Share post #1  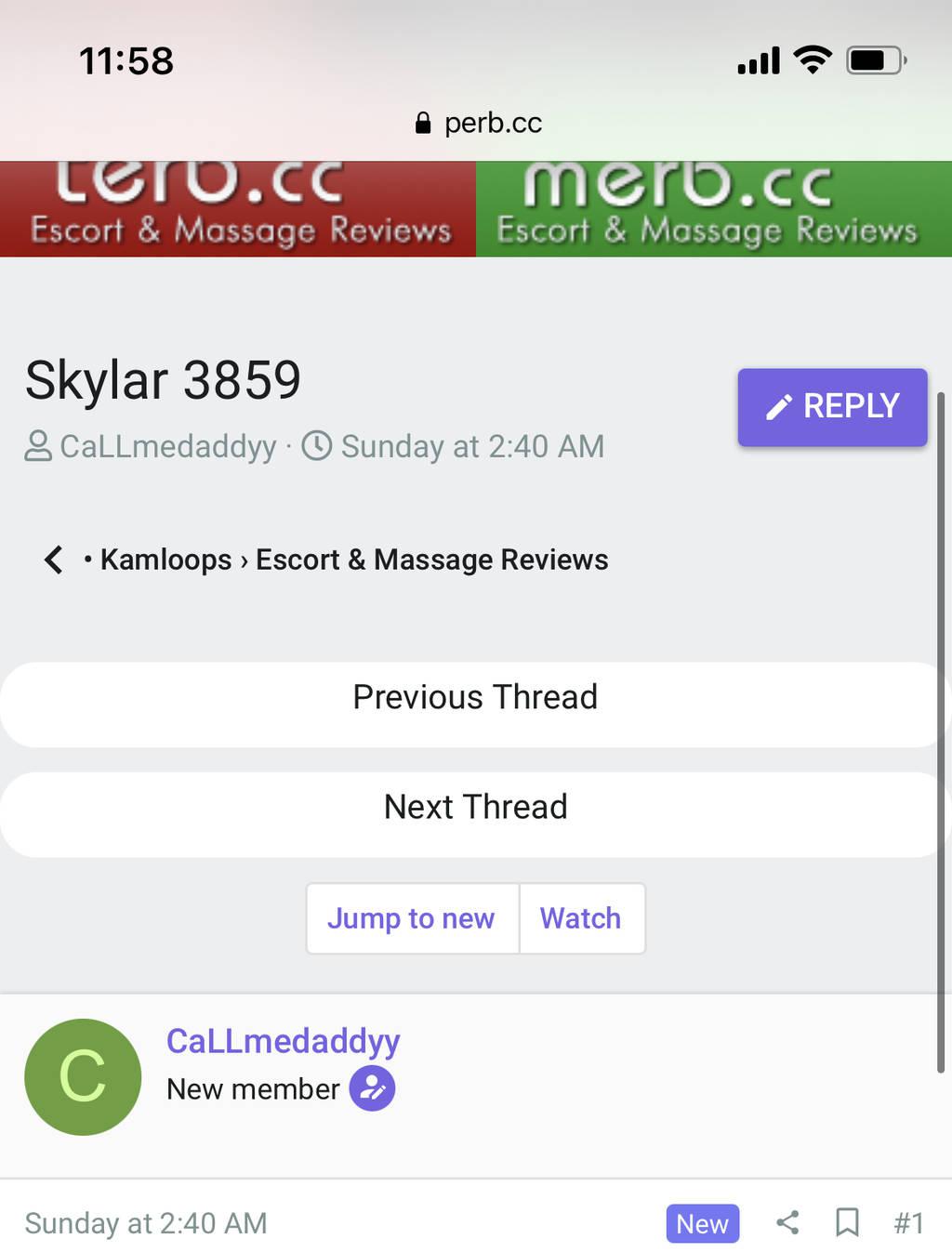(787, 1223)
